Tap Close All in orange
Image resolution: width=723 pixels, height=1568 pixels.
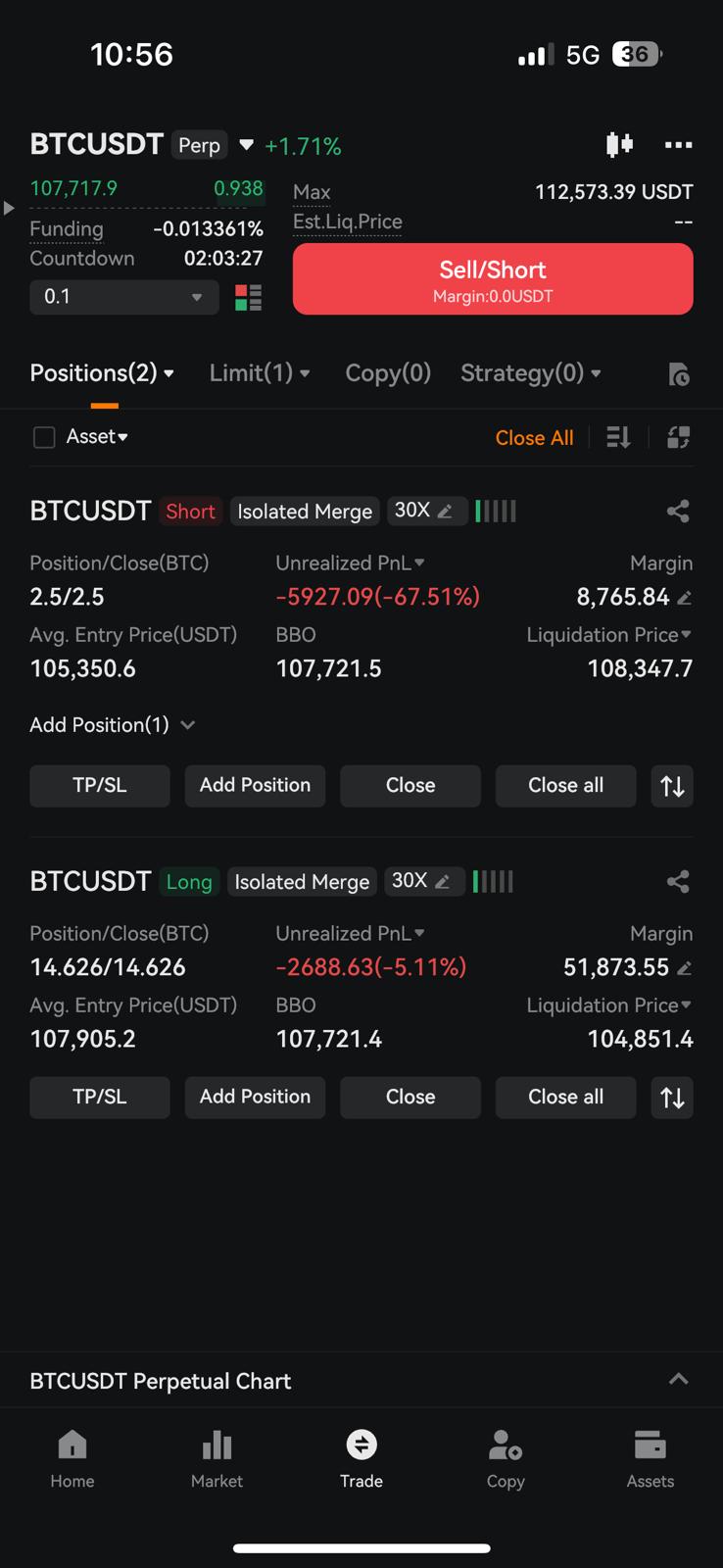coord(534,438)
